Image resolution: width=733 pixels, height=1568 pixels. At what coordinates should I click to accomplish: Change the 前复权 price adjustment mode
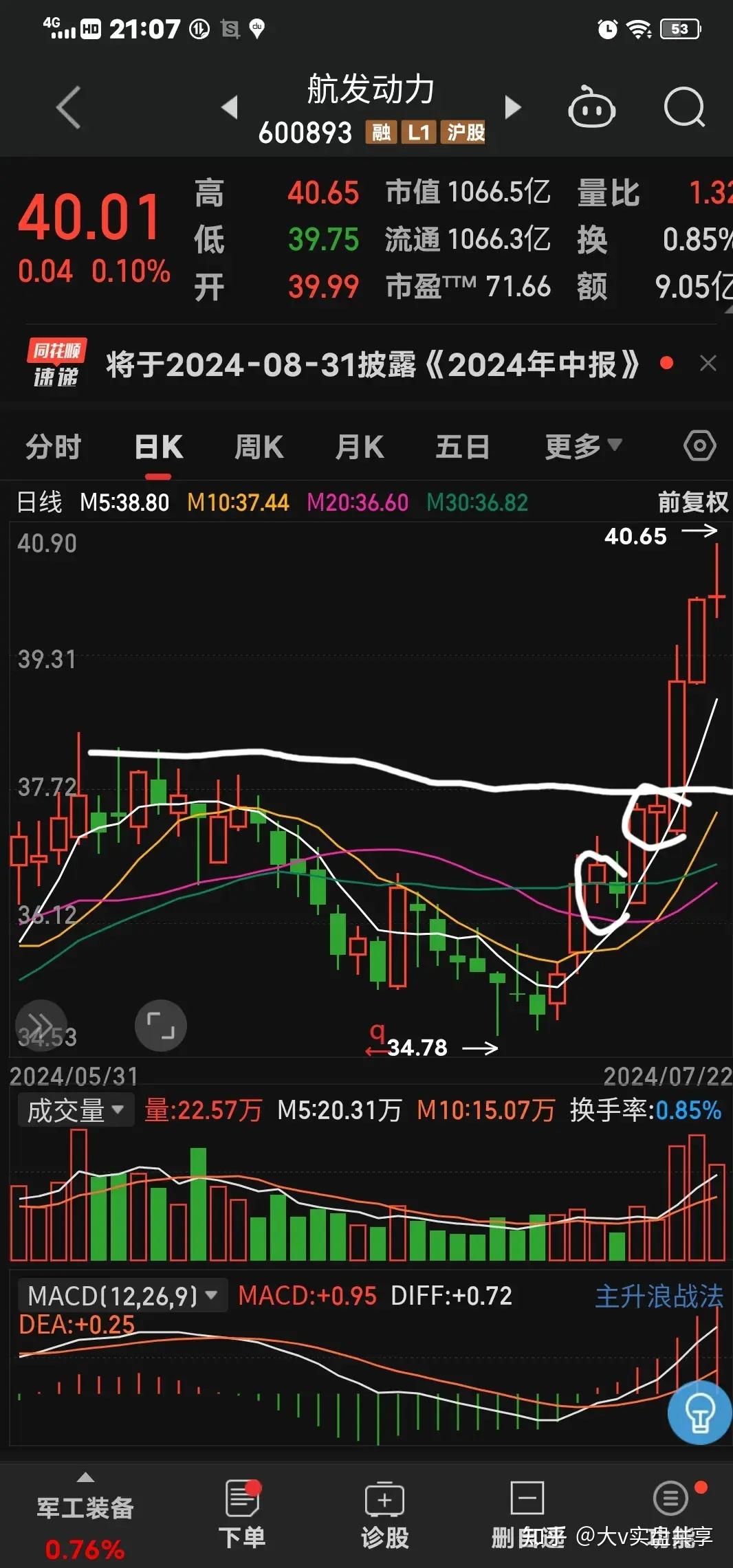[692, 502]
